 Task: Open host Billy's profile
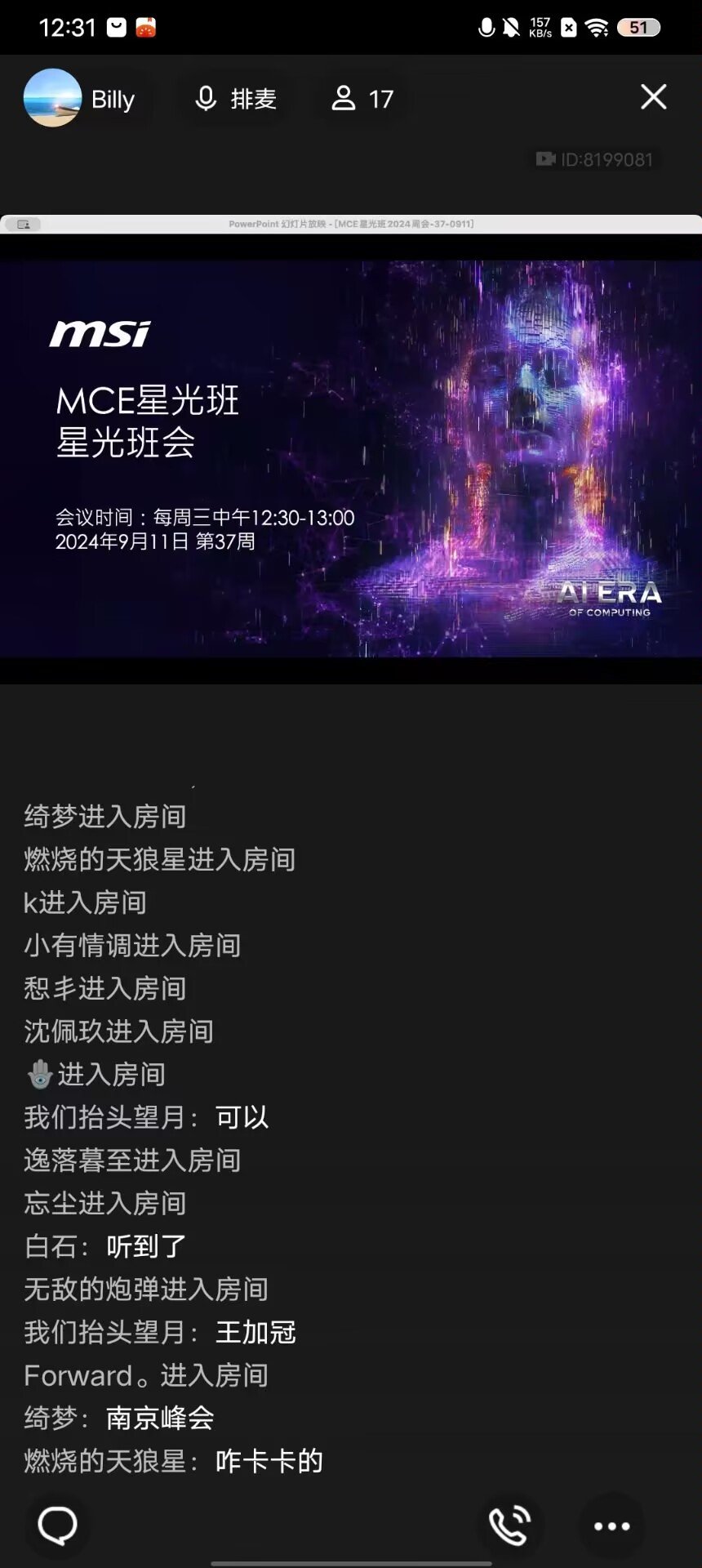[79, 99]
